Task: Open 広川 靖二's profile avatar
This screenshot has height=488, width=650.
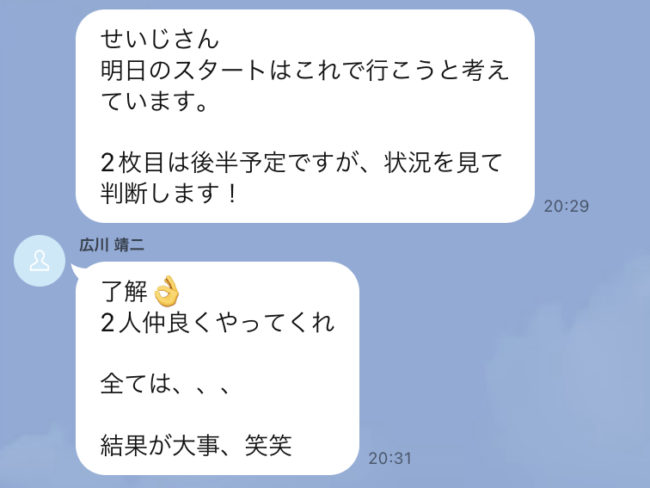Action: click(x=40, y=263)
